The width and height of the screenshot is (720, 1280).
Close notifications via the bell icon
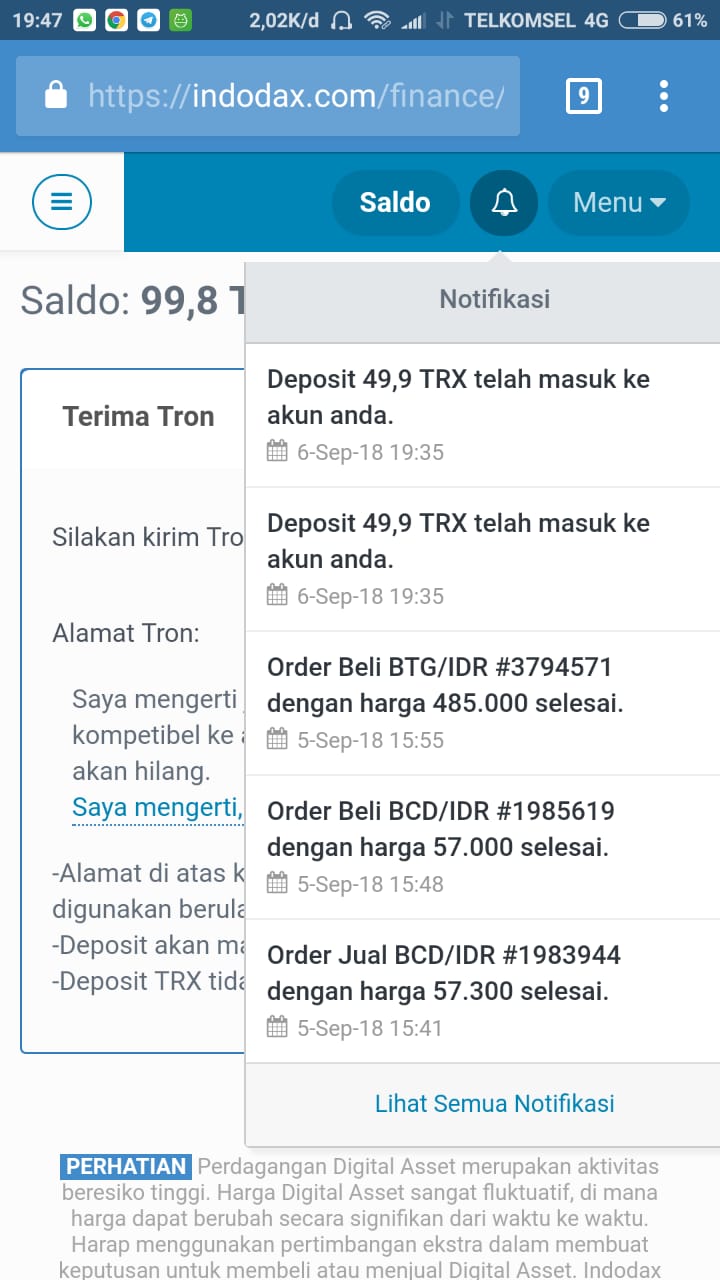click(504, 202)
